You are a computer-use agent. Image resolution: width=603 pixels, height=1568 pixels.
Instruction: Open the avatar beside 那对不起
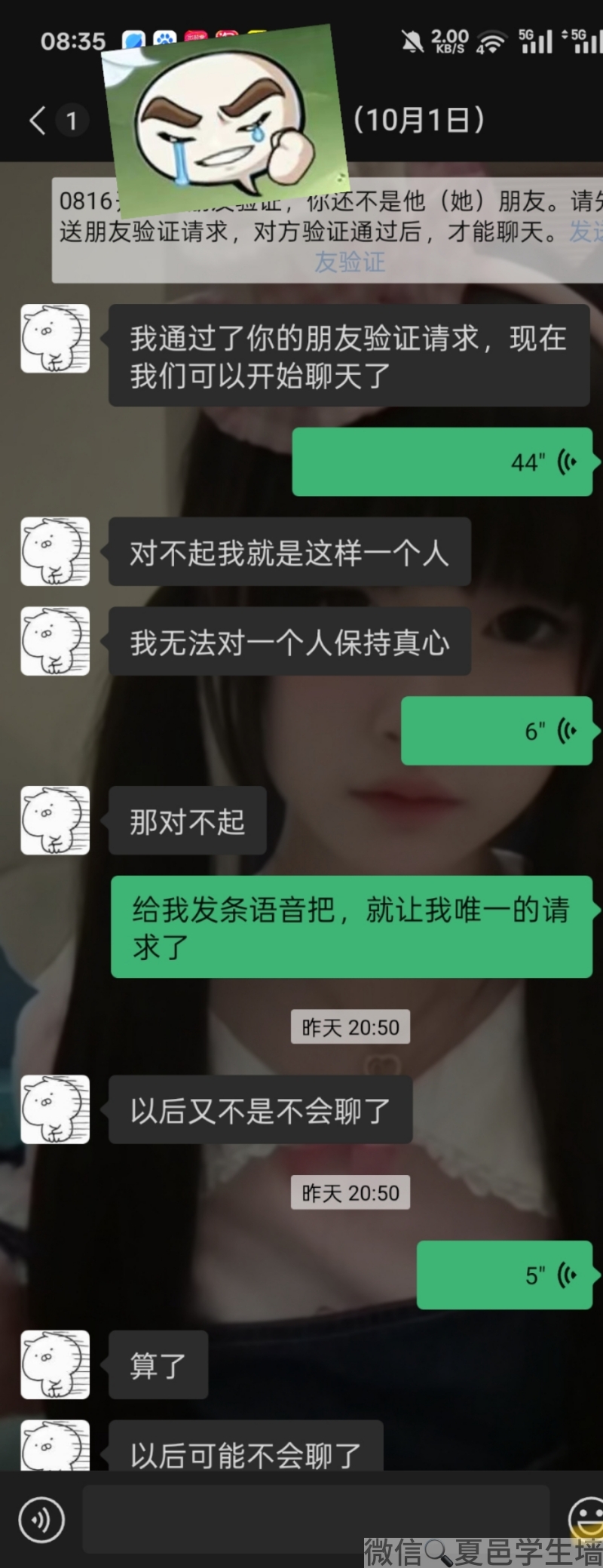55,820
